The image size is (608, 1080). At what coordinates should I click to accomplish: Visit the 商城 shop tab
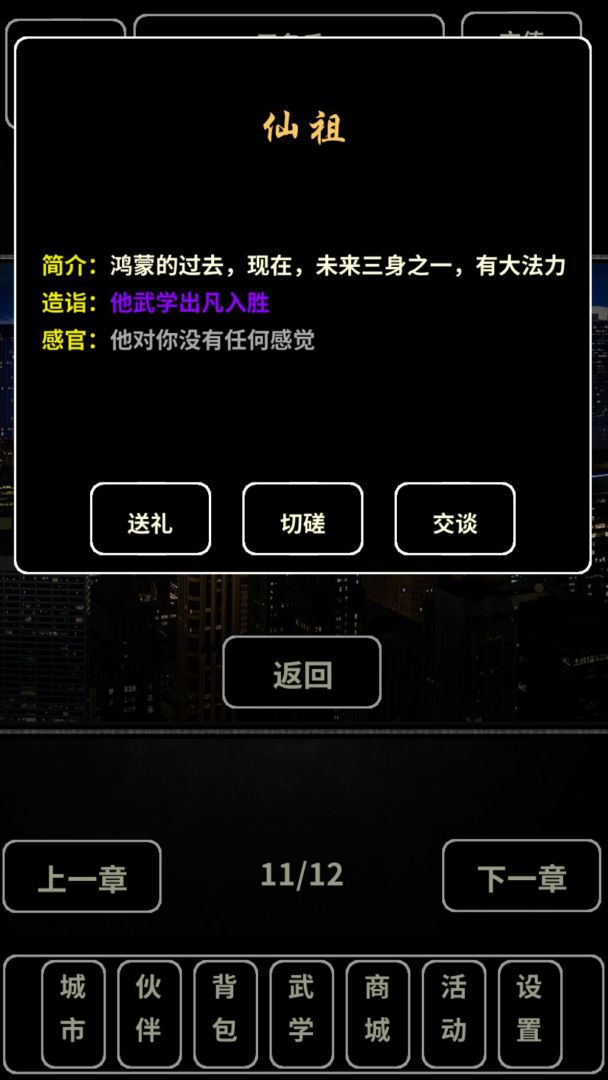377,1012
